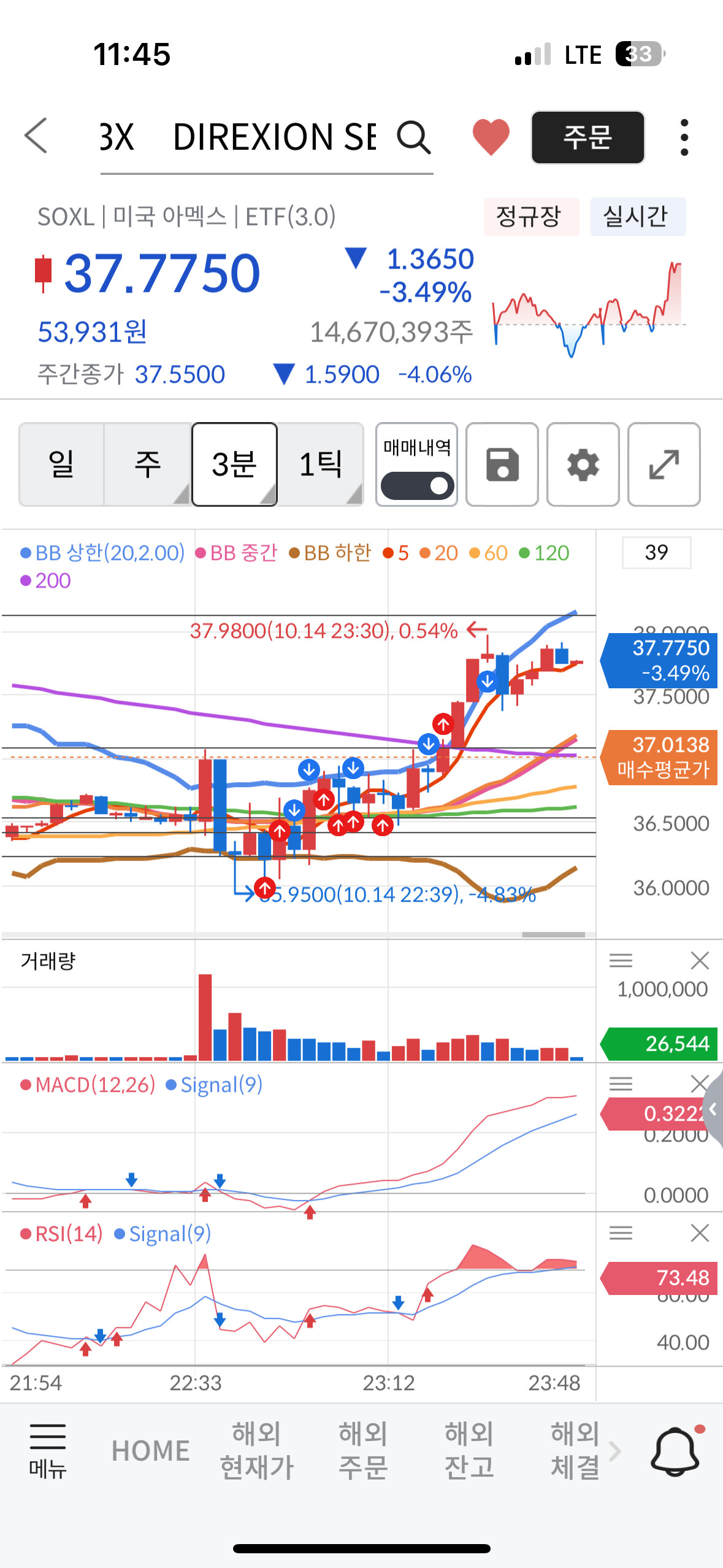Viewport: 723px width, 1568px height.
Task: Switch the chart to the 주 period
Action: point(148,464)
